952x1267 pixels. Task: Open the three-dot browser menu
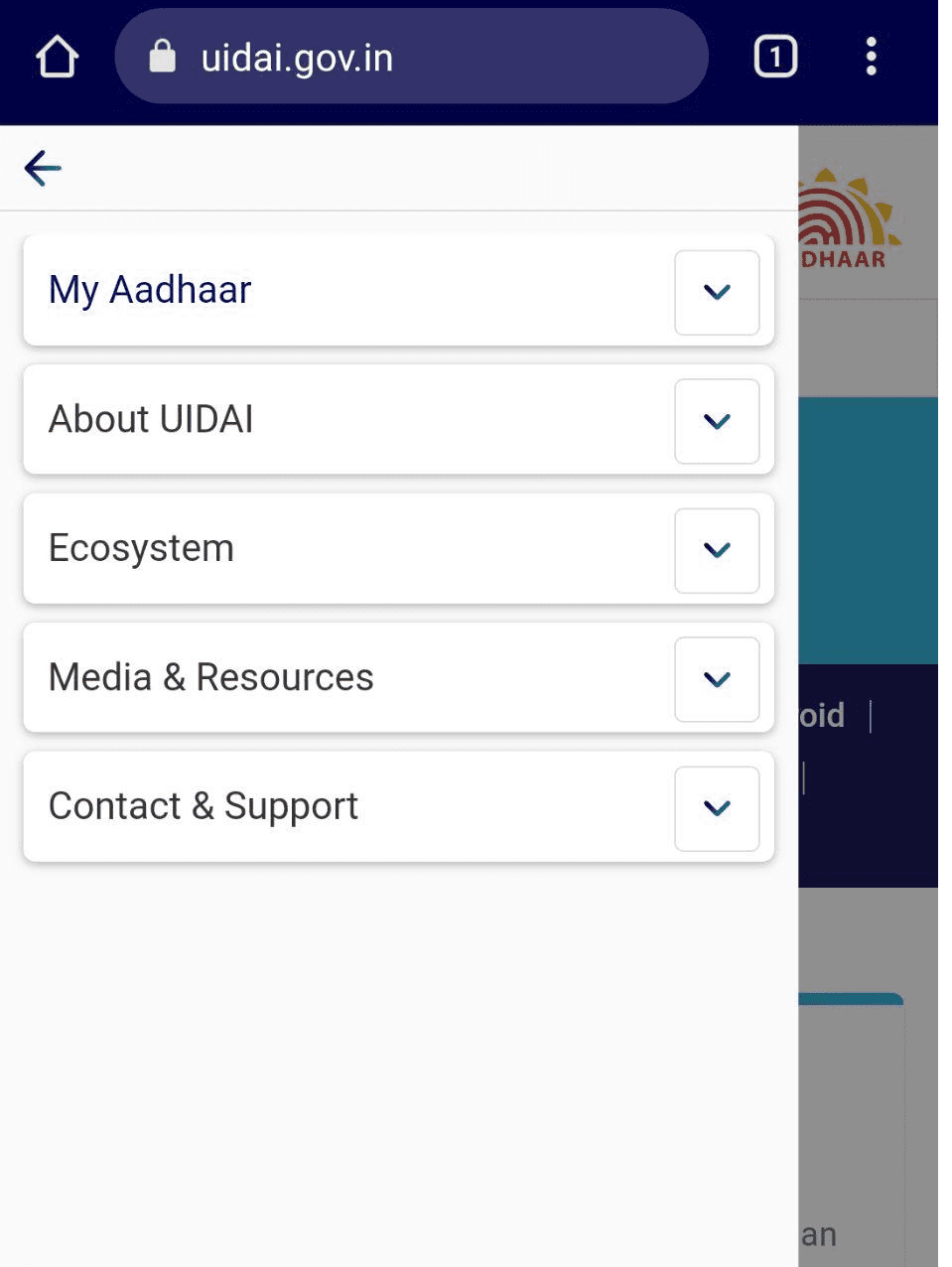(x=871, y=57)
